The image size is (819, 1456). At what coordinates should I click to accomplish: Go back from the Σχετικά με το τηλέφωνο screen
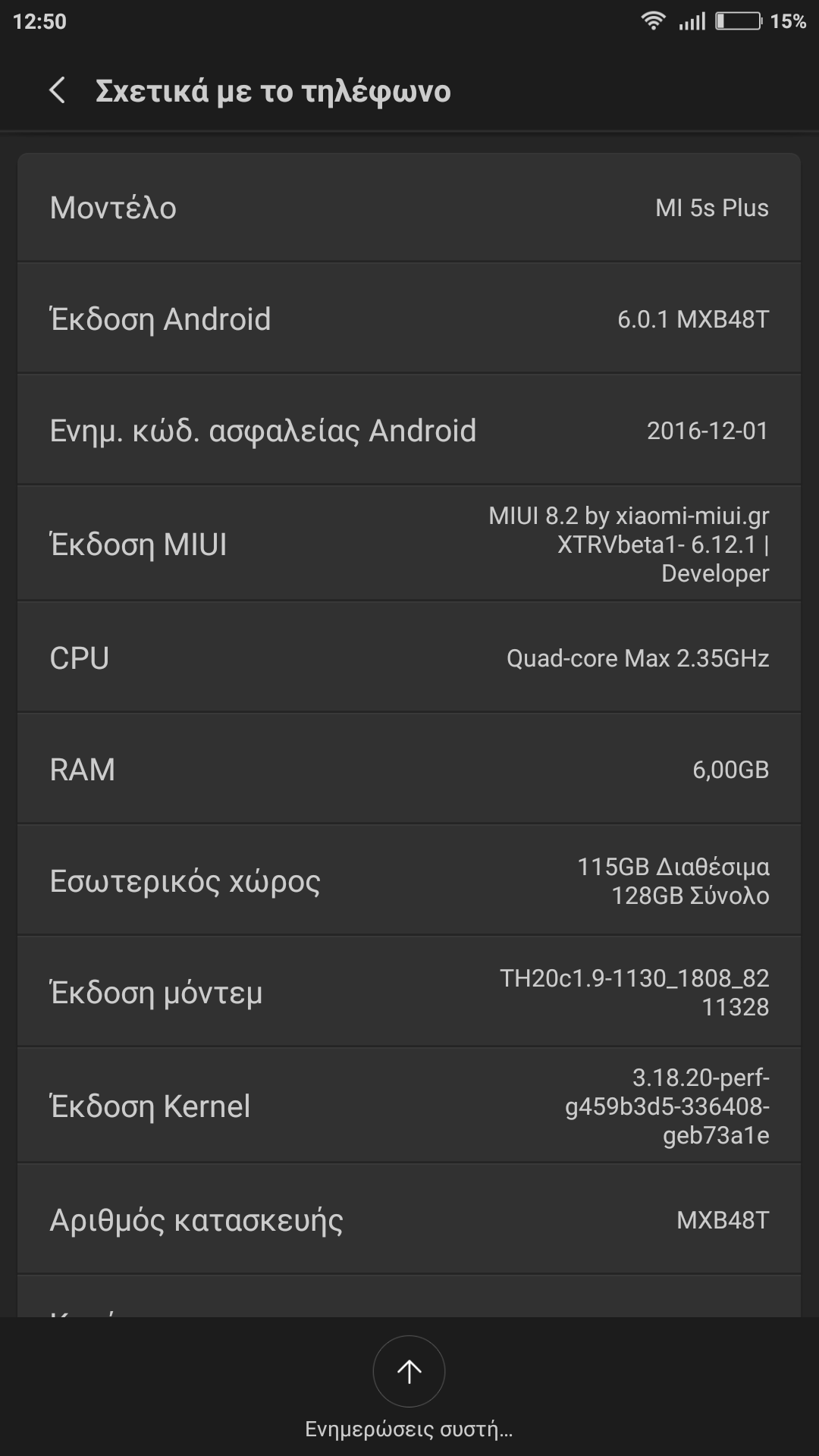point(58,90)
